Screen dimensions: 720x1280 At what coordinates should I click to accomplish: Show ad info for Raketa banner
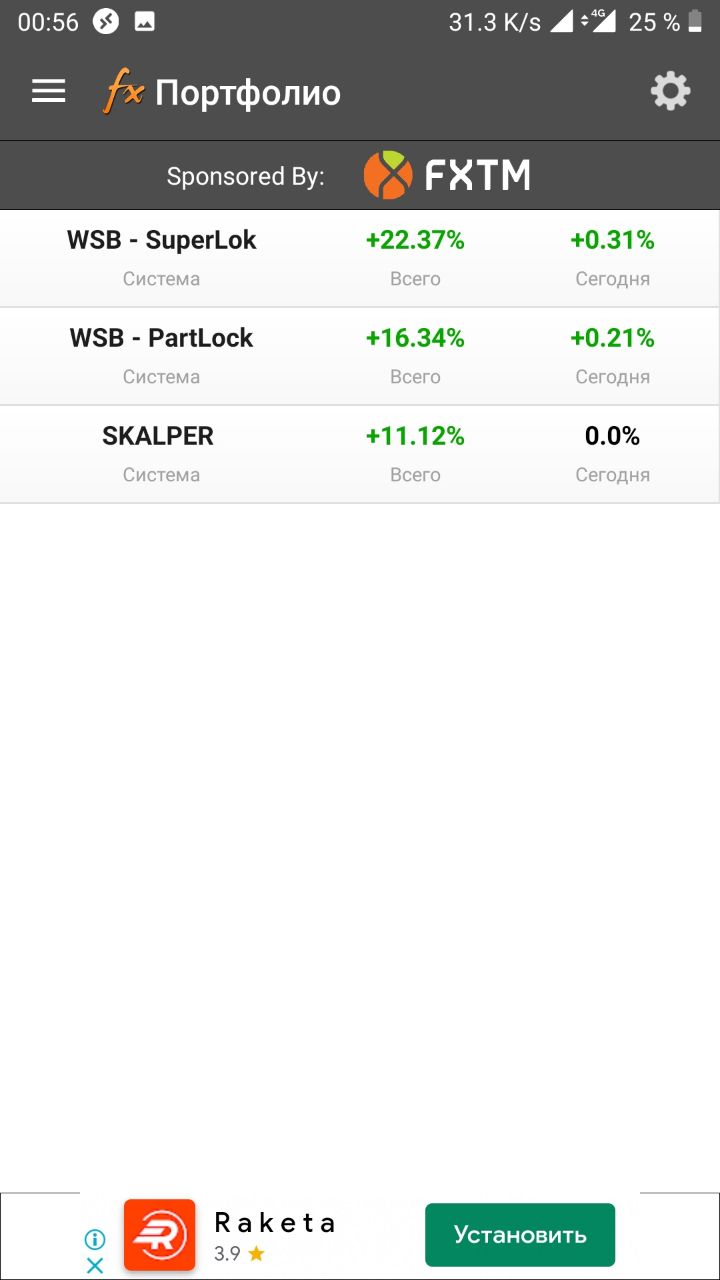coord(94,1240)
